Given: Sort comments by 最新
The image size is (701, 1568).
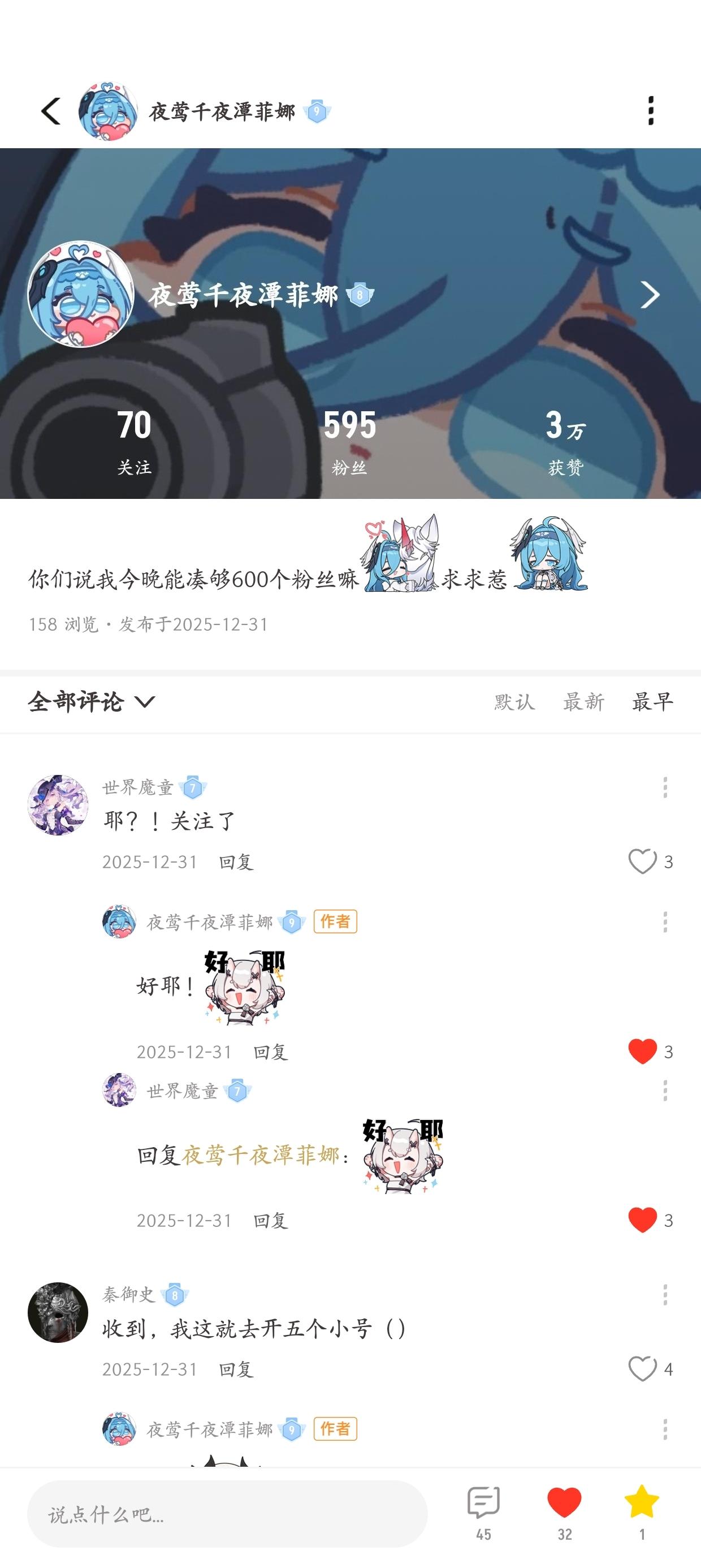Looking at the screenshot, I should click(583, 702).
